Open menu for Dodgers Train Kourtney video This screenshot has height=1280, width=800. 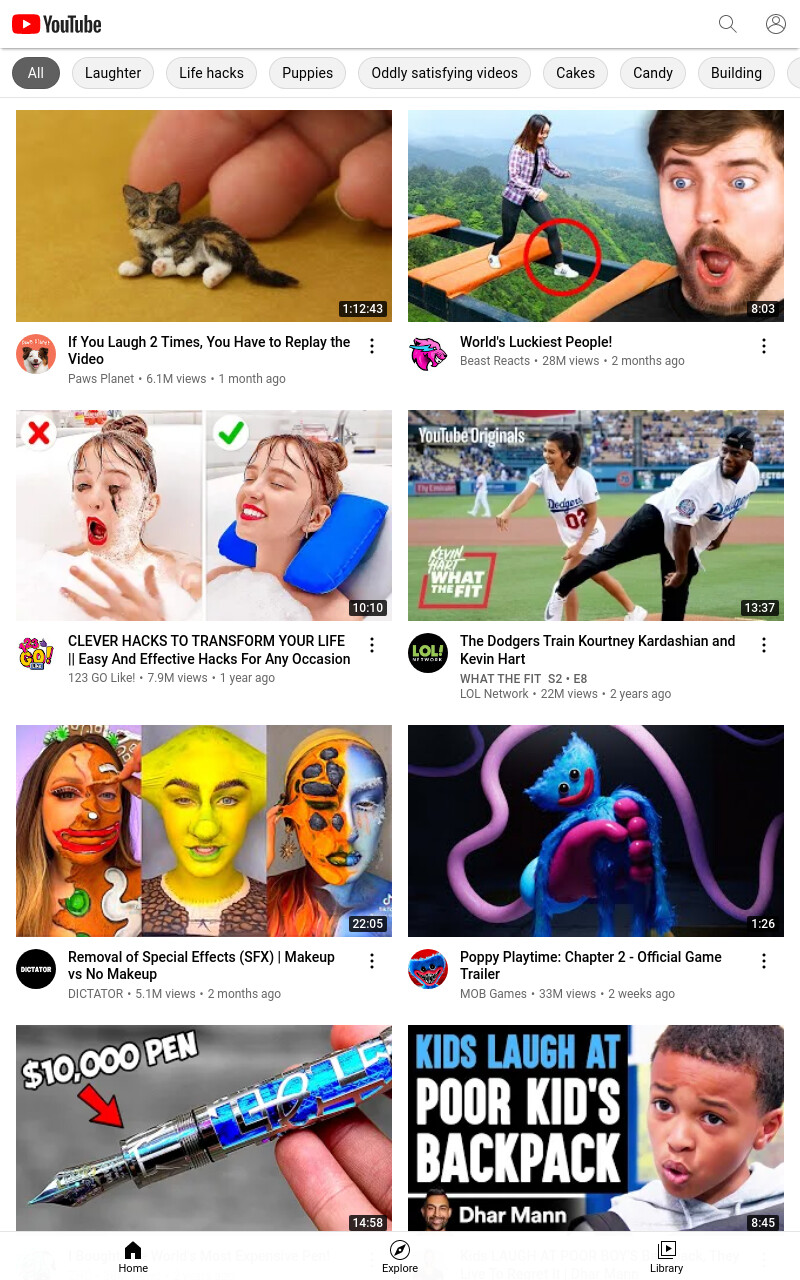click(x=764, y=645)
